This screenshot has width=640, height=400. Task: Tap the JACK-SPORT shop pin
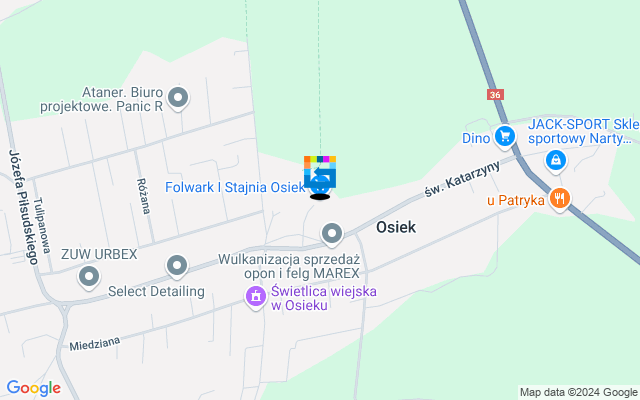click(556, 159)
